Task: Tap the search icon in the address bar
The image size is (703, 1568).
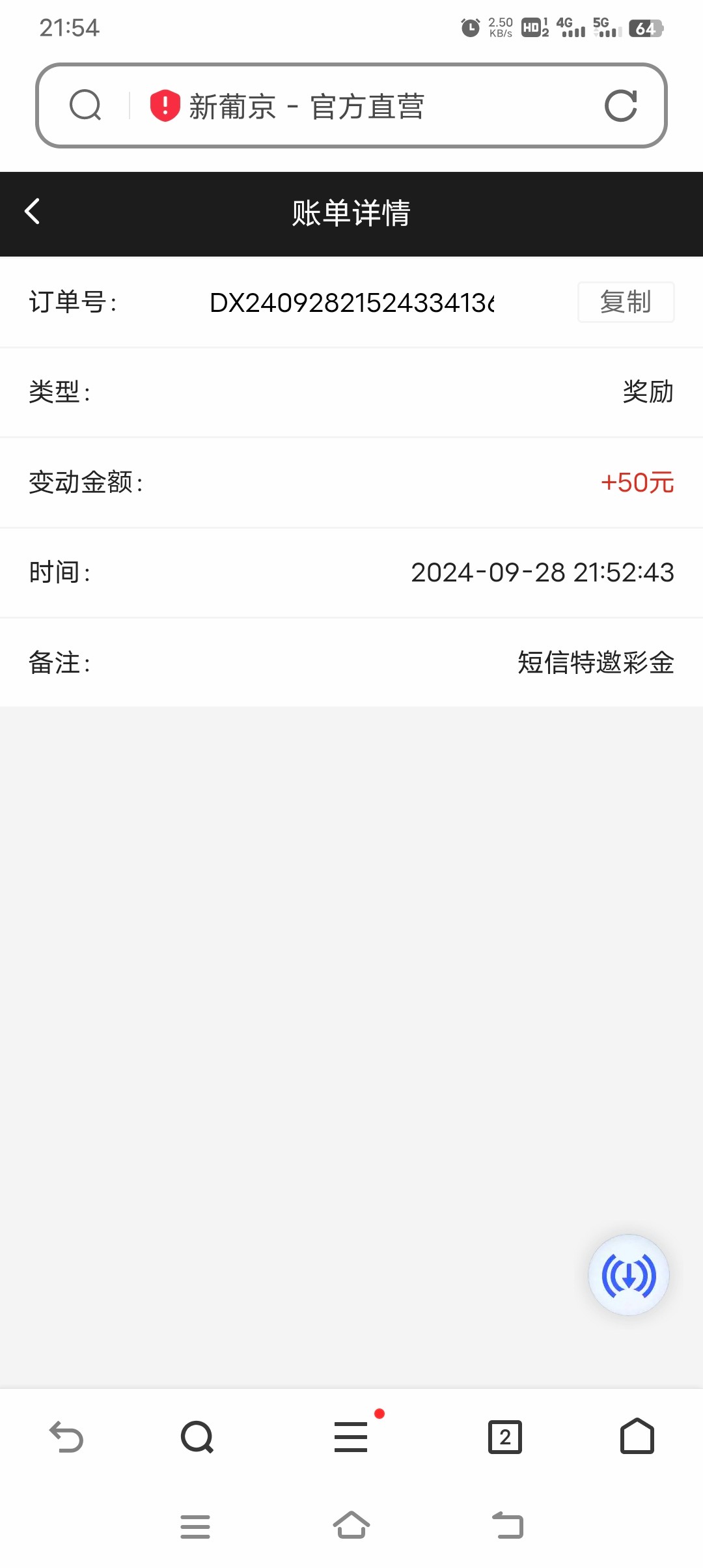Action: (x=85, y=105)
